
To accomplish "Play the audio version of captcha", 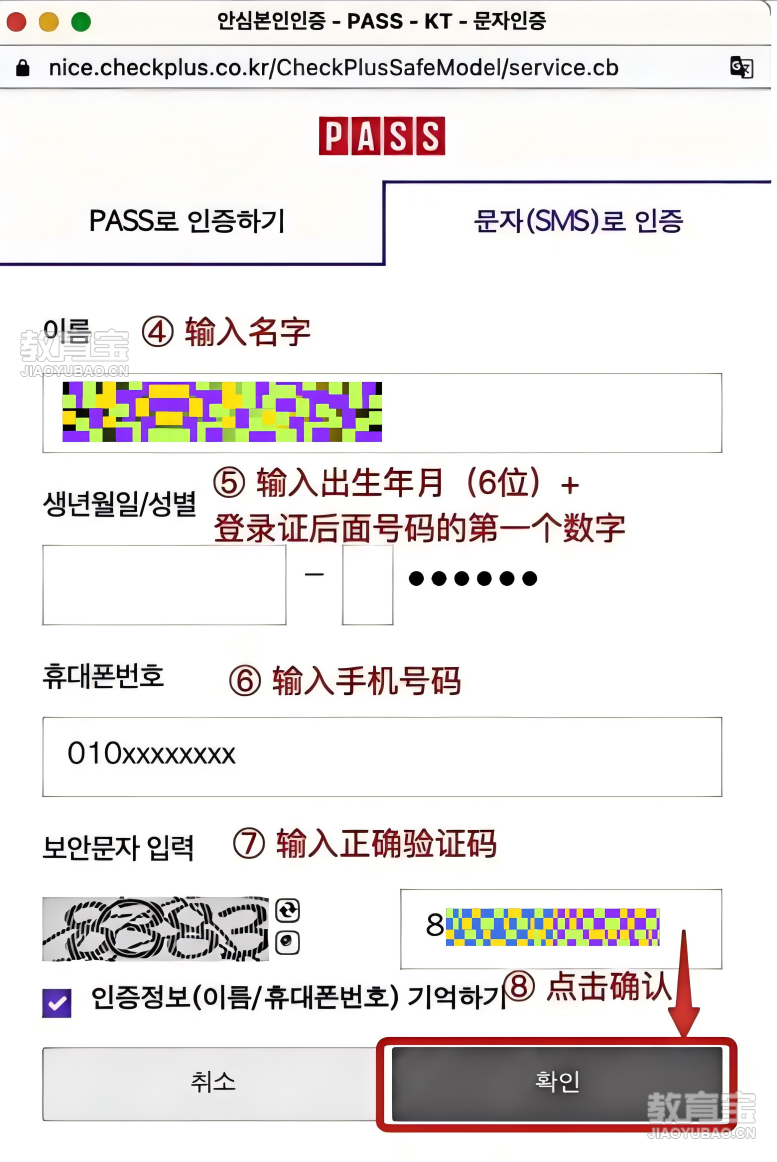I will click(x=288, y=943).
